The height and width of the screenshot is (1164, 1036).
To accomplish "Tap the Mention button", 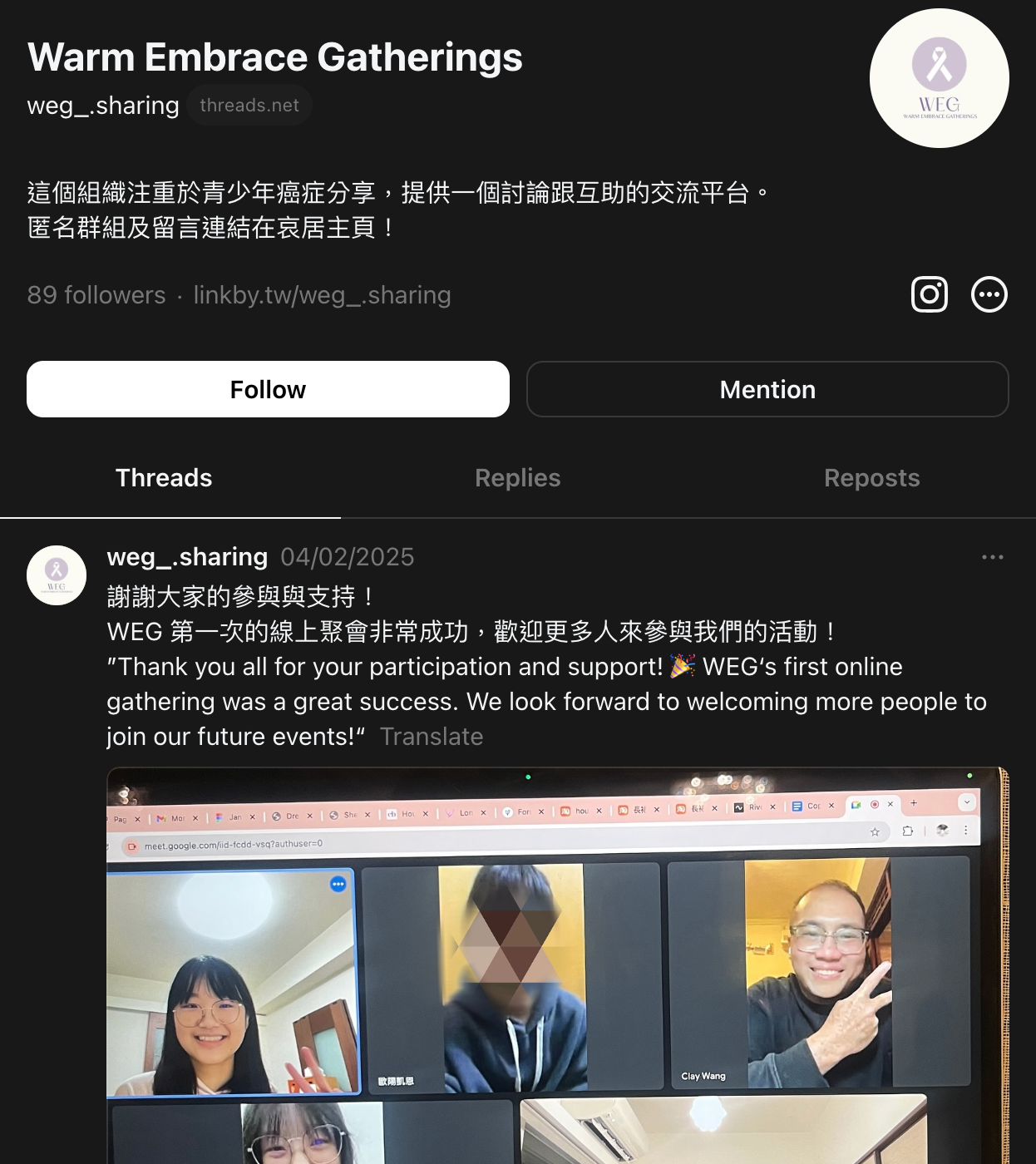I will 767,389.
